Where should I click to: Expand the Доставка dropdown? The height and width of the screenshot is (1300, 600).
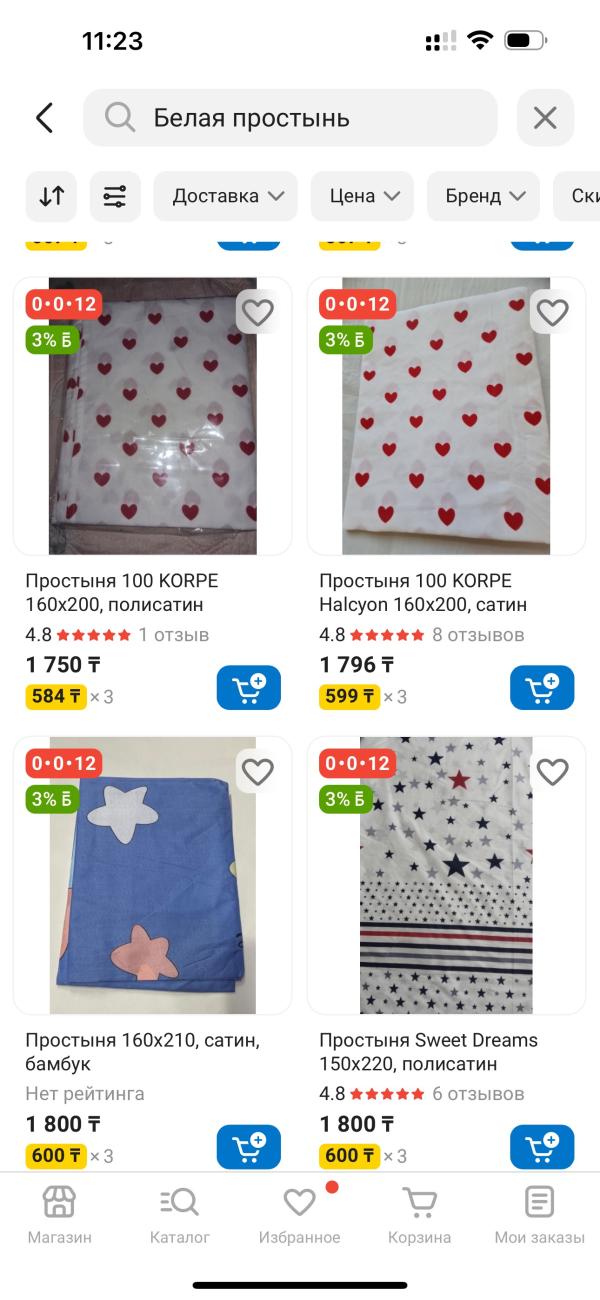pyautogui.click(x=226, y=196)
